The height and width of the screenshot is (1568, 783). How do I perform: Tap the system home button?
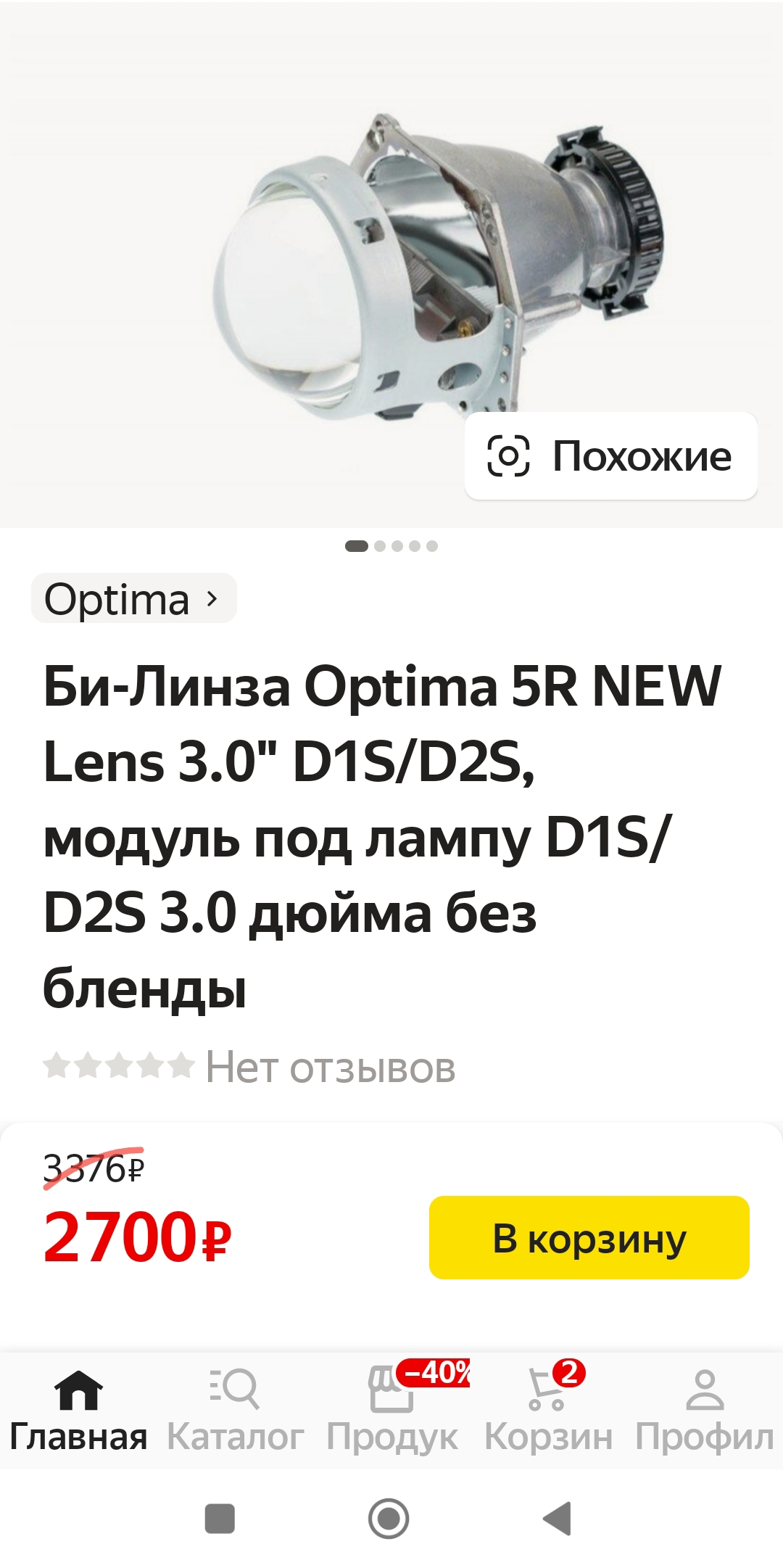pyautogui.click(x=389, y=1518)
